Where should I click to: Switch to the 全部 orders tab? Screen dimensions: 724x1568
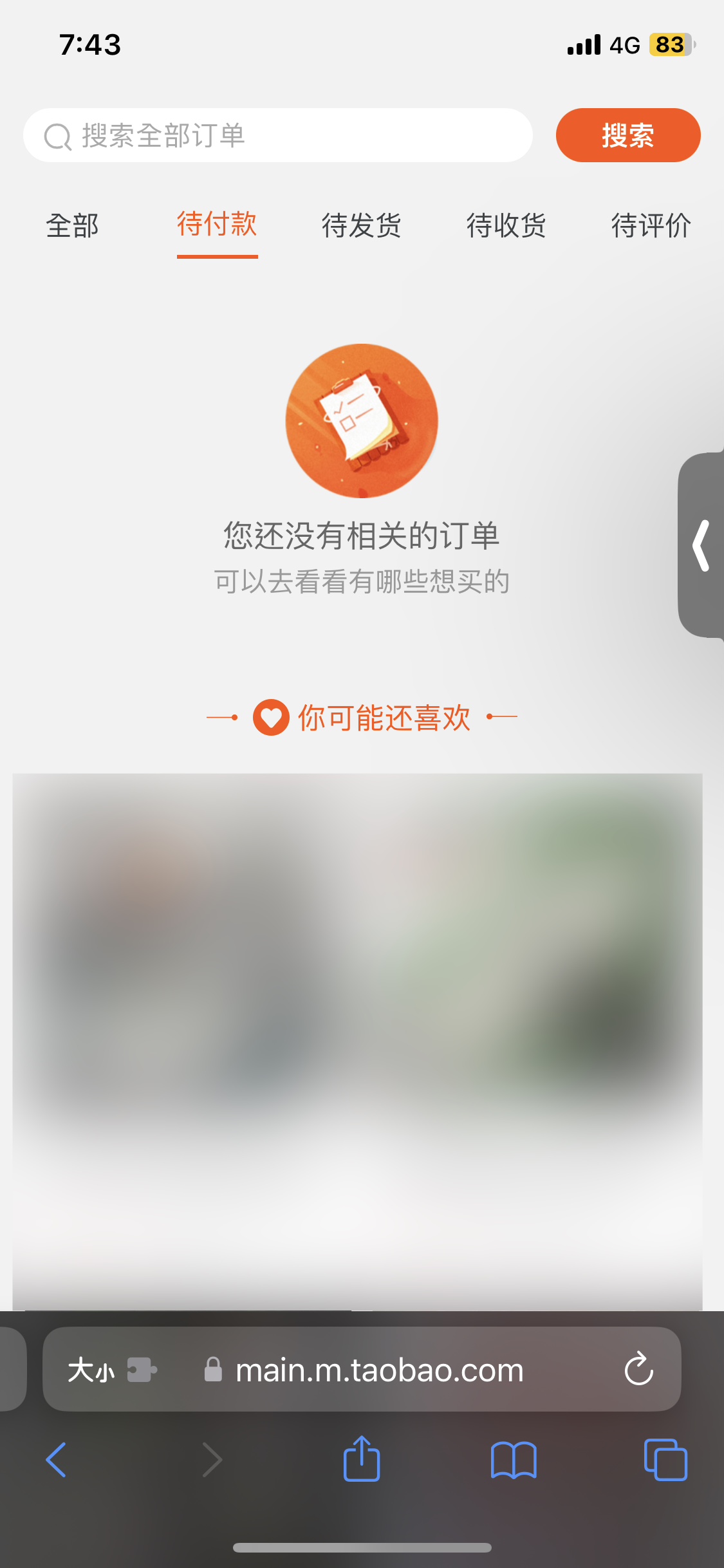click(x=72, y=226)
